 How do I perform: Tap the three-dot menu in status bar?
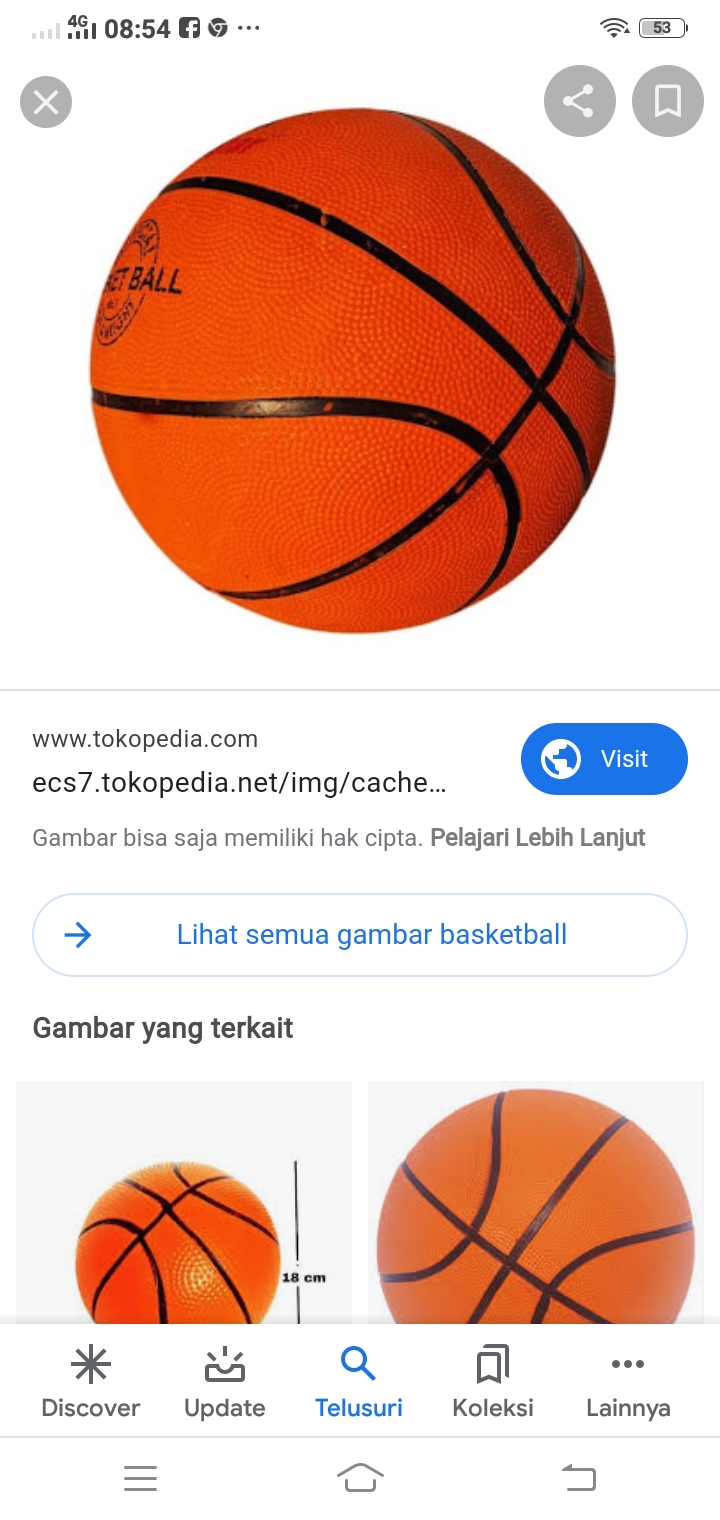(246, 28)
